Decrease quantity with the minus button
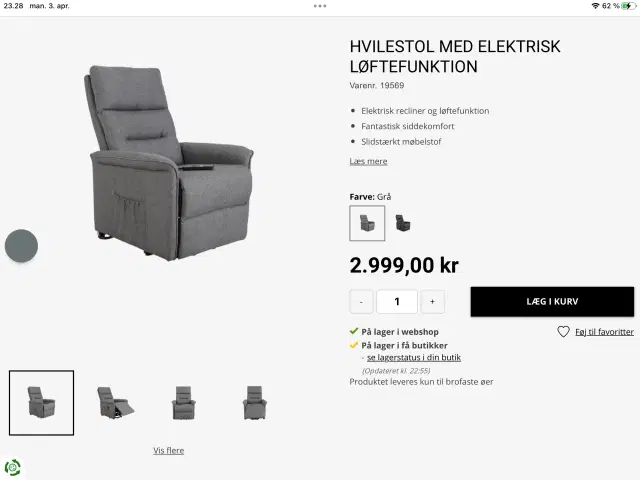 tap(361, 302)
